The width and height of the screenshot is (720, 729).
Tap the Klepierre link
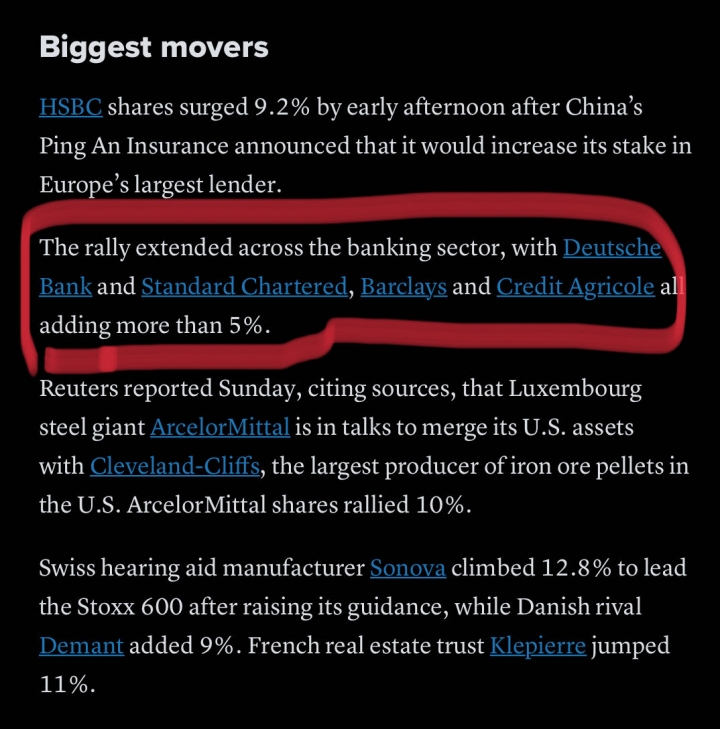click(538, 646)
